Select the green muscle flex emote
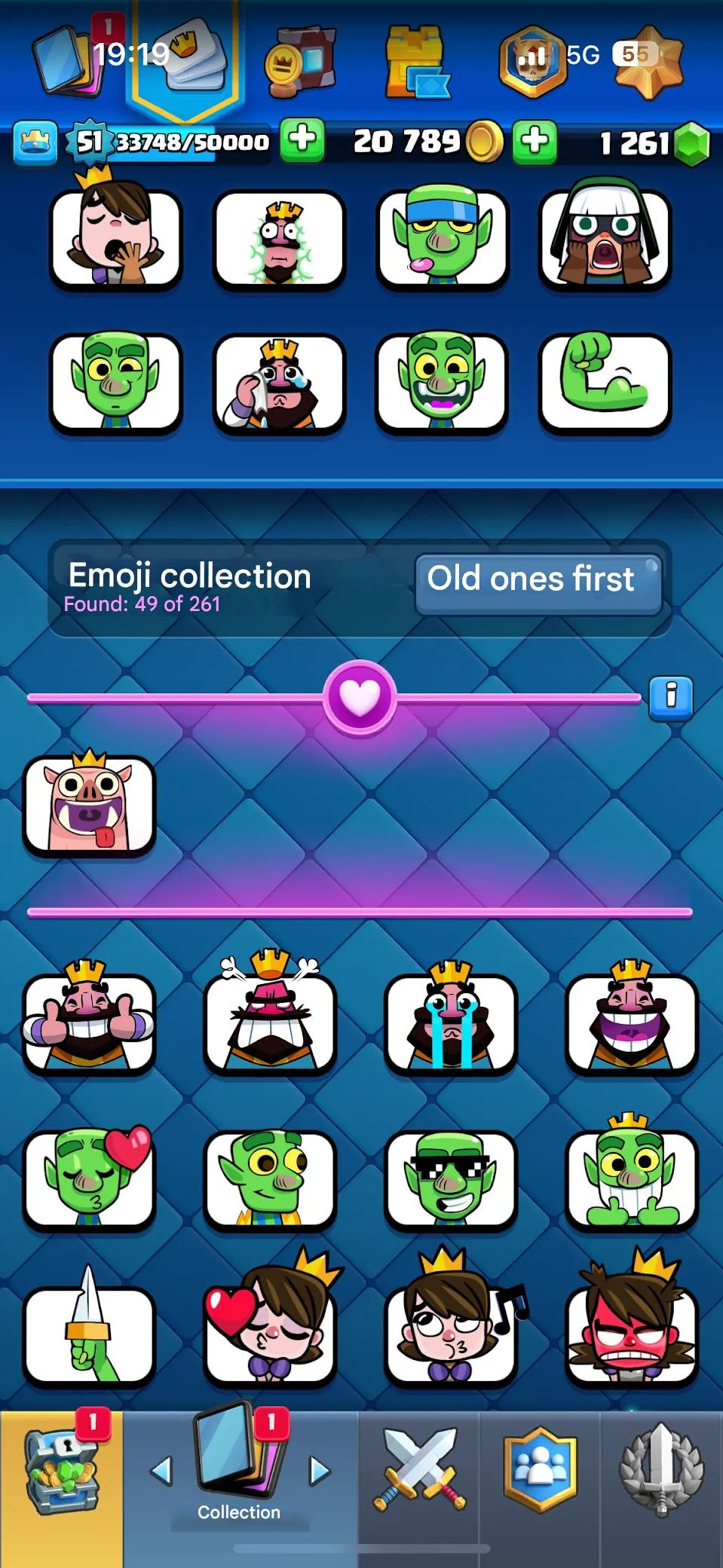The image size is (723, 1568). [603, 383]
